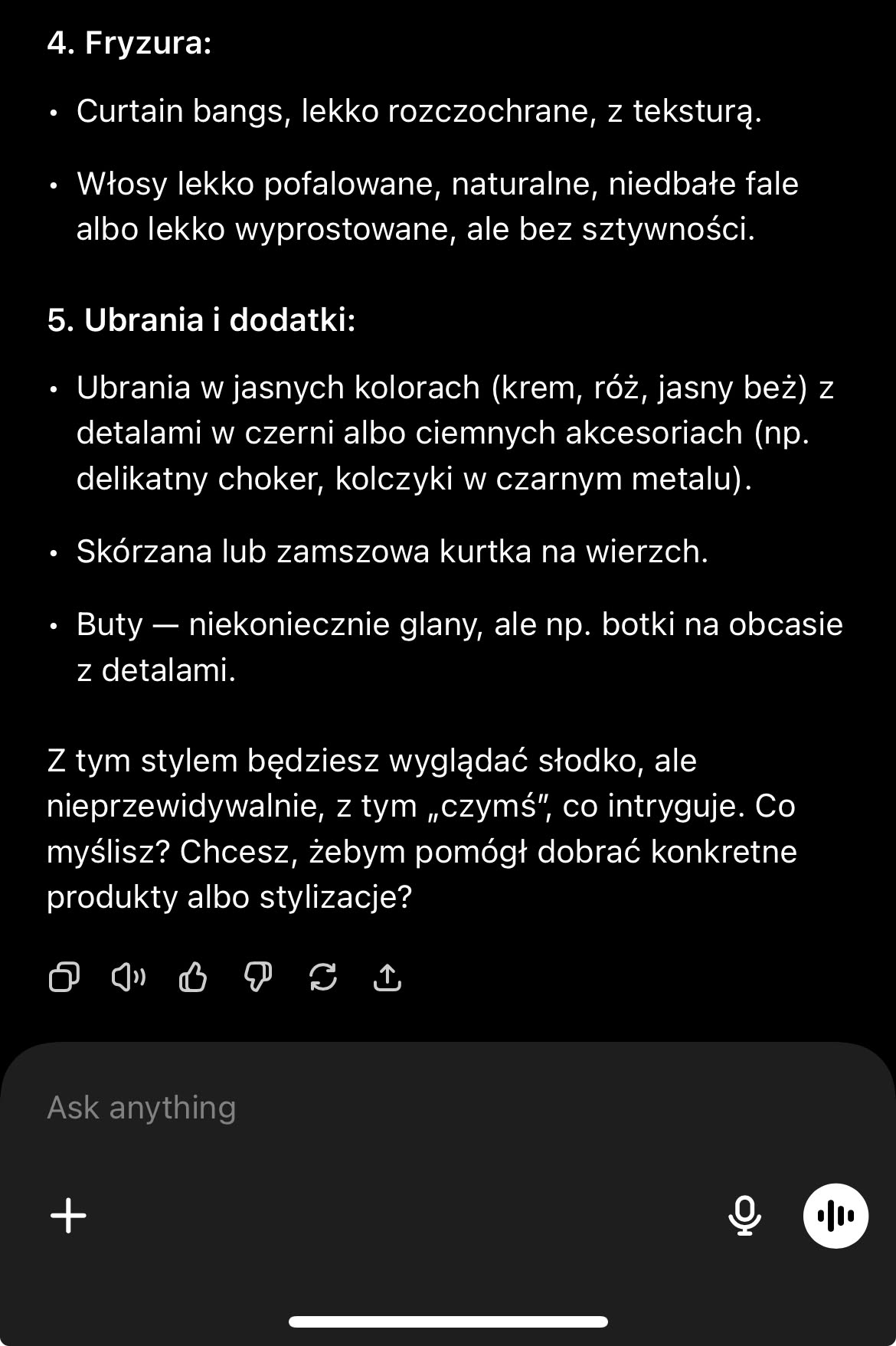896x1346 pixels.
Task: Read the response aloud
Action: coord(129,977)
